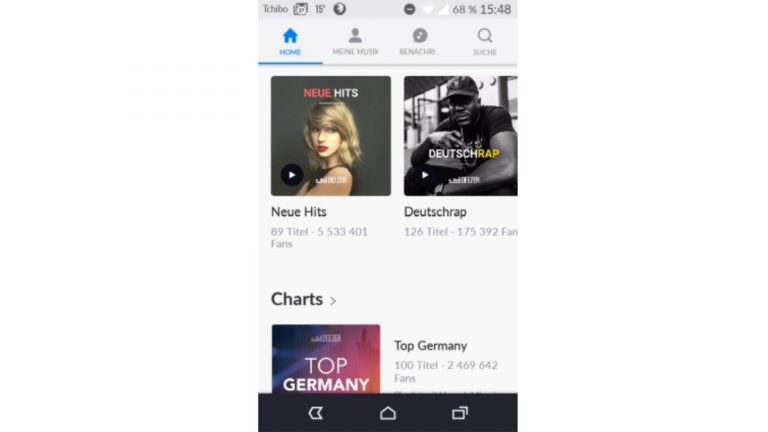The image size is (768, 432).
Task: Switch to the Meine Musik tab
Action: [x=355, y=41]
